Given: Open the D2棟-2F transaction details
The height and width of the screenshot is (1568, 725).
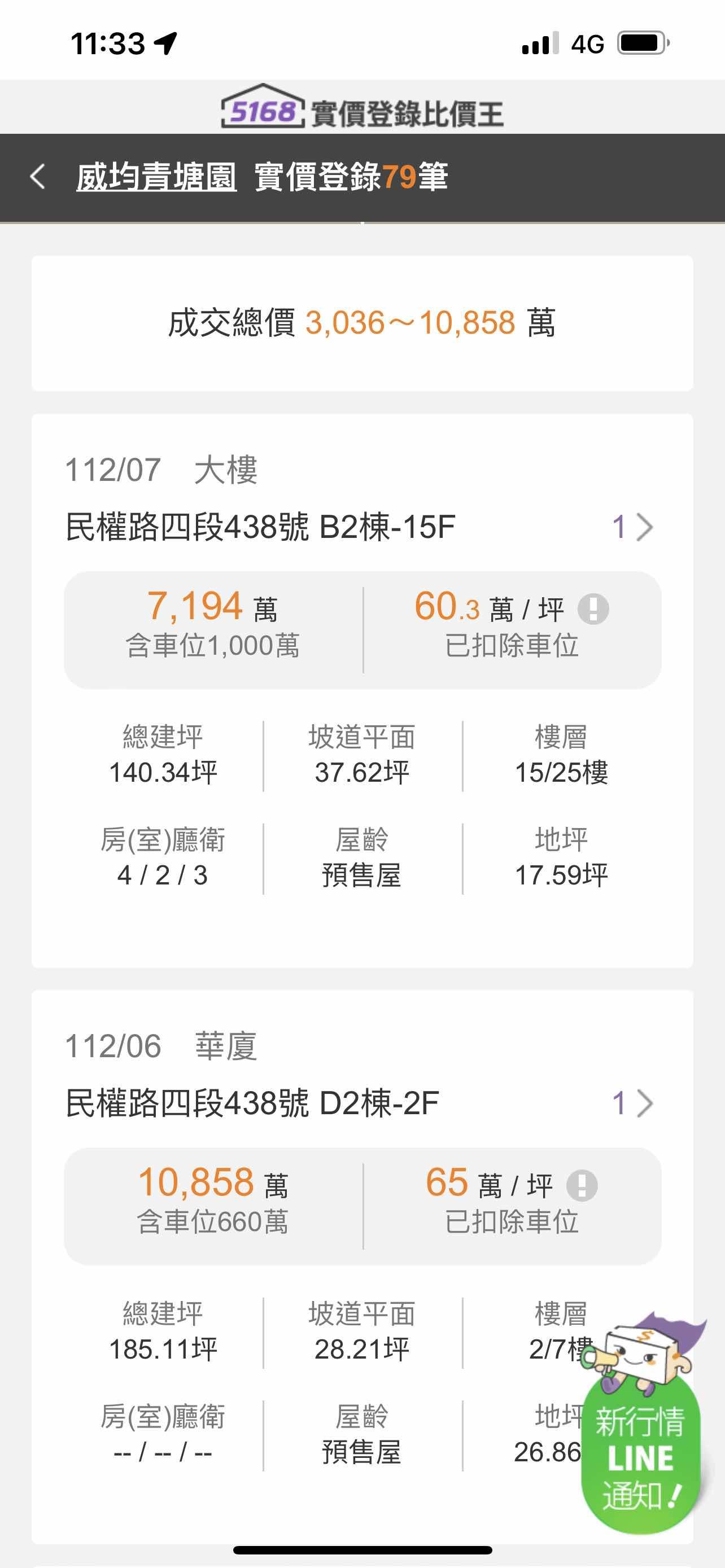Looking at the screenshot, I should coord(633,1103).
